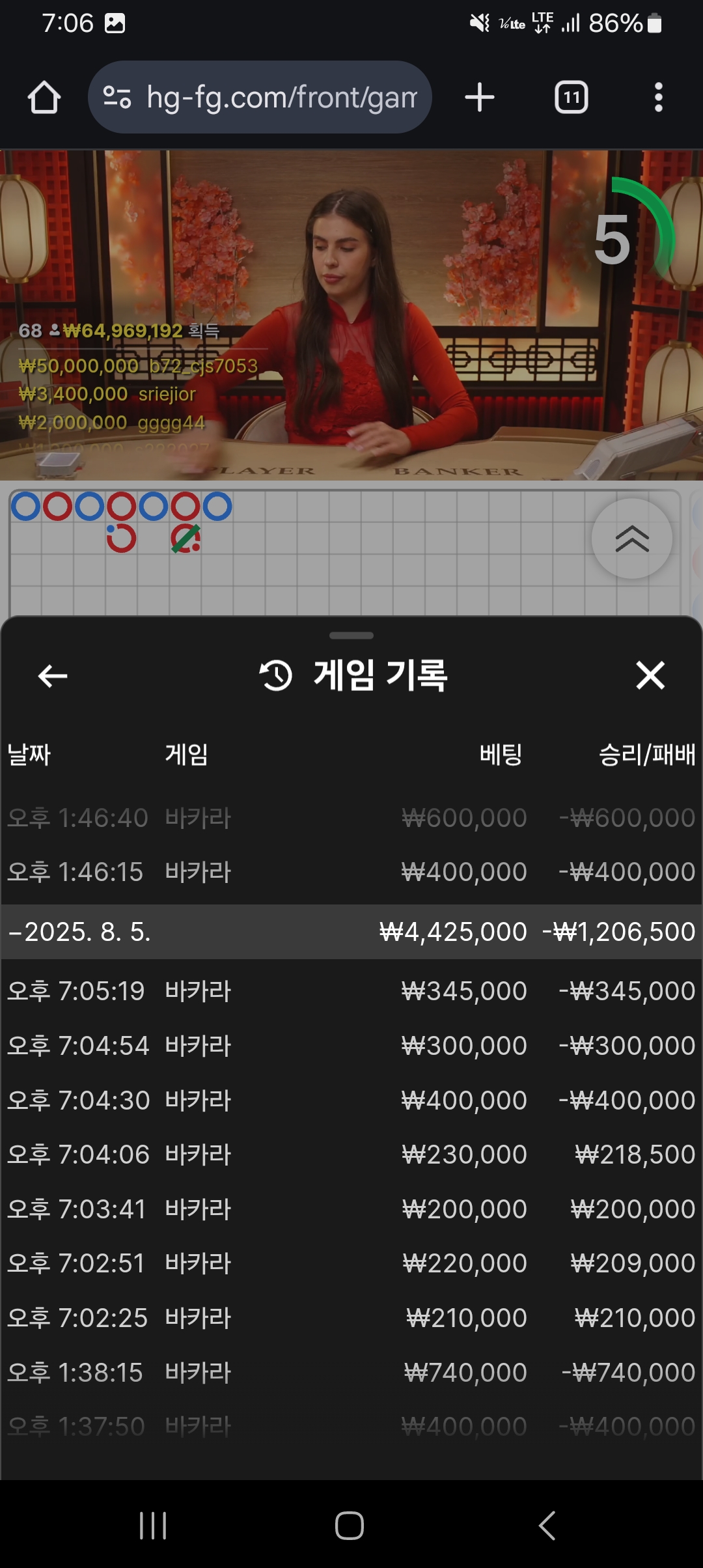Open the 7:05:19 baccarat record

351,991
